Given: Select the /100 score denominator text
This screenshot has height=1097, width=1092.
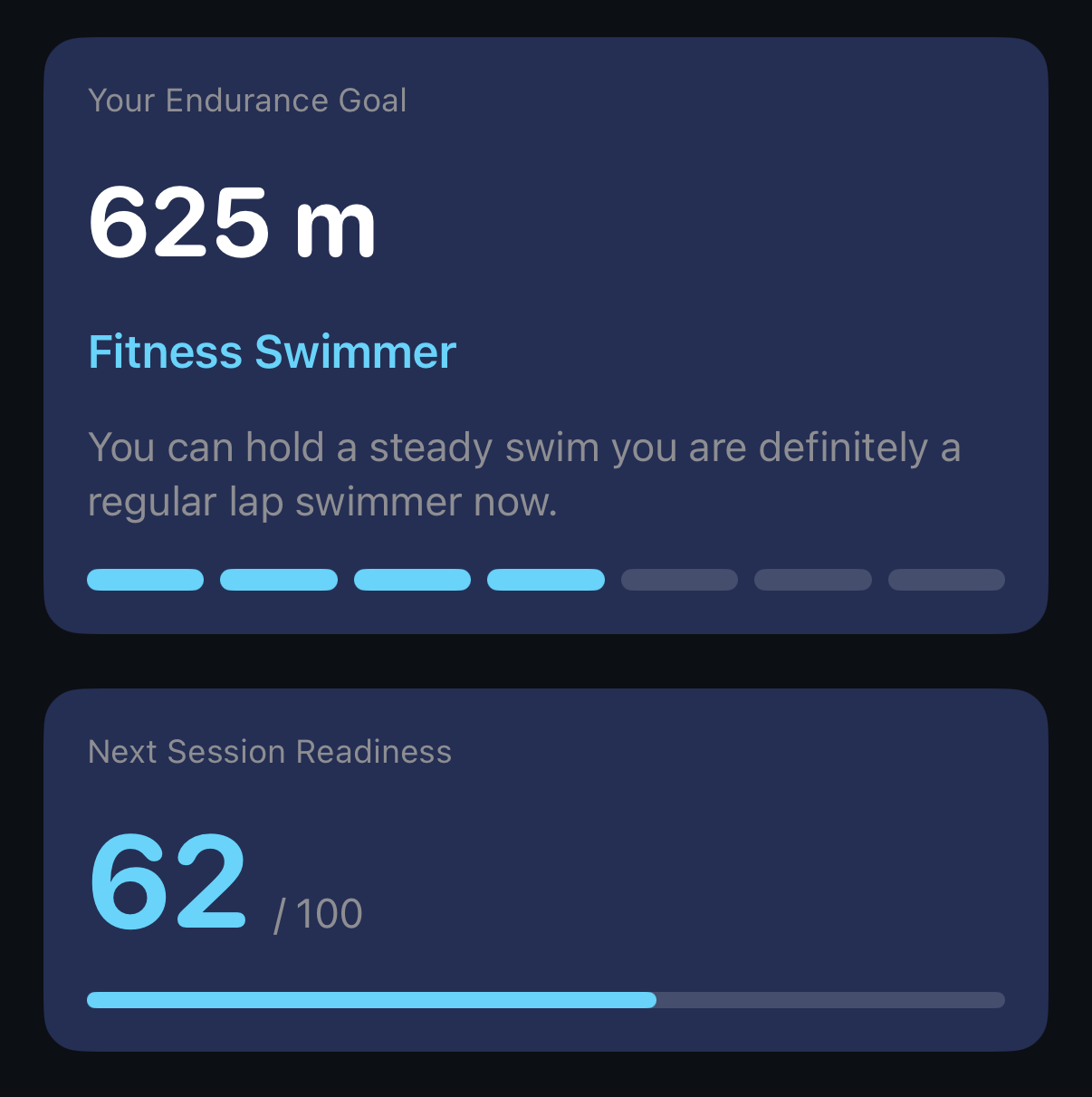Looking at the screenshot, I should 319,913.
